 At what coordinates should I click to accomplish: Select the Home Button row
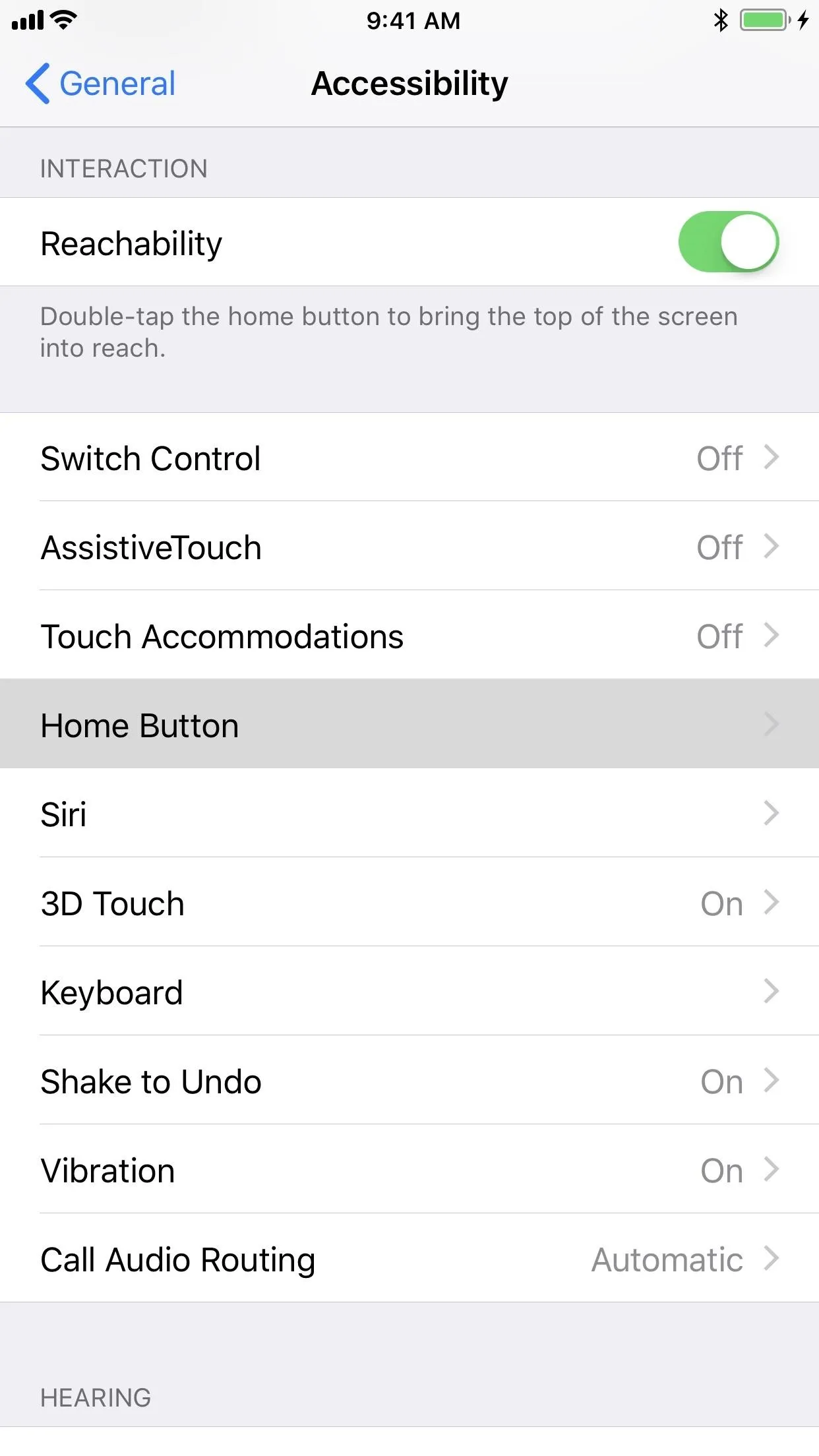coord(409,725)
